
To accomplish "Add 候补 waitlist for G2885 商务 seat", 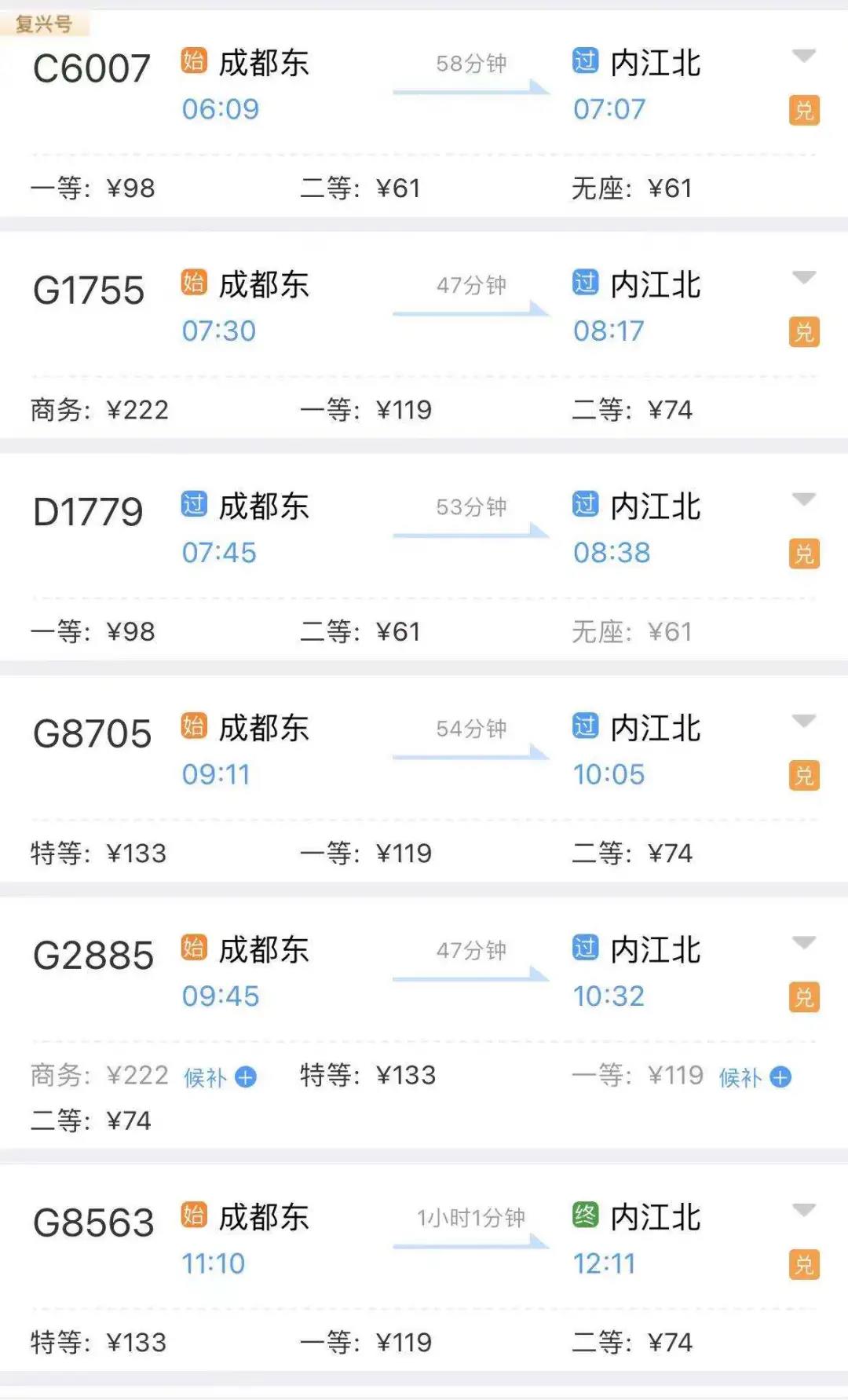I will [221, 1077].
